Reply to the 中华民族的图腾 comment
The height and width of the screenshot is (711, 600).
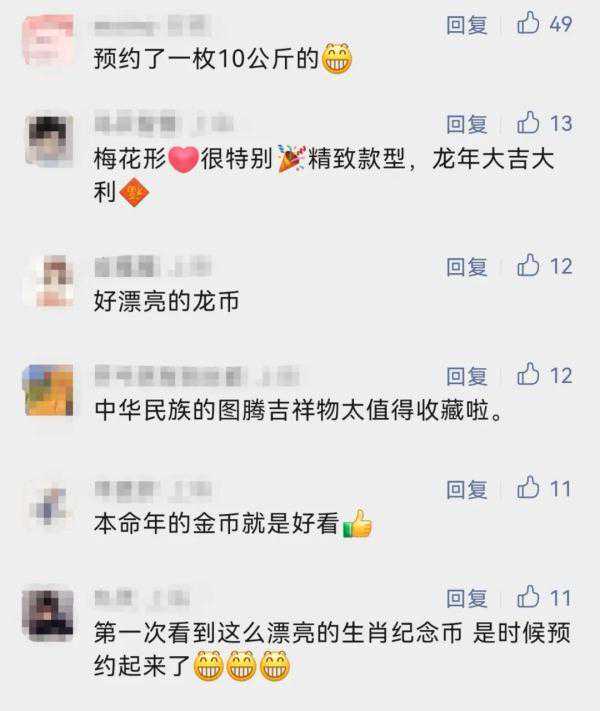coord(466,376)
